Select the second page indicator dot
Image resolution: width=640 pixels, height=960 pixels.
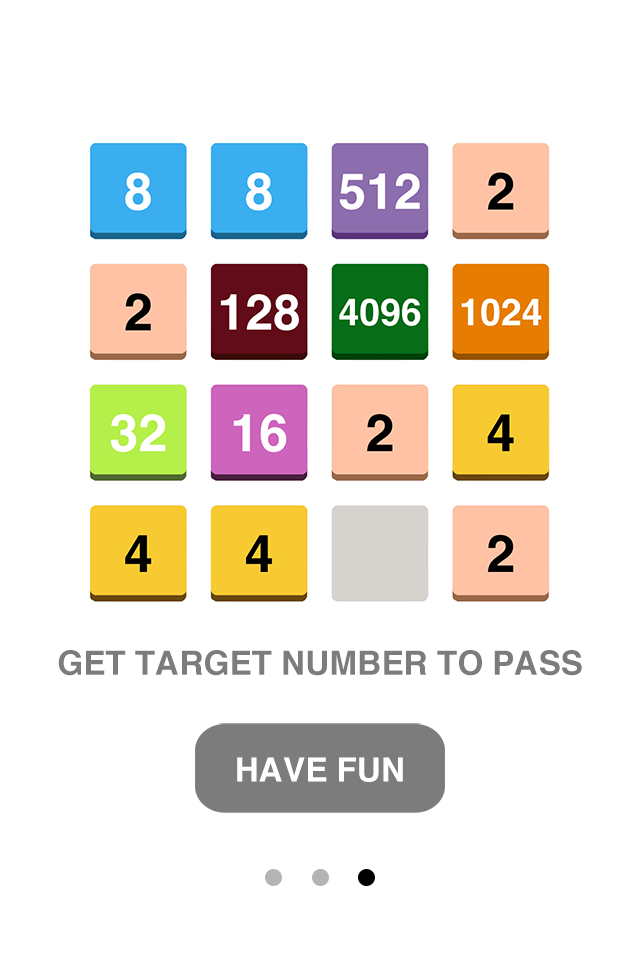pyautogui.click(x=320, y=877)
